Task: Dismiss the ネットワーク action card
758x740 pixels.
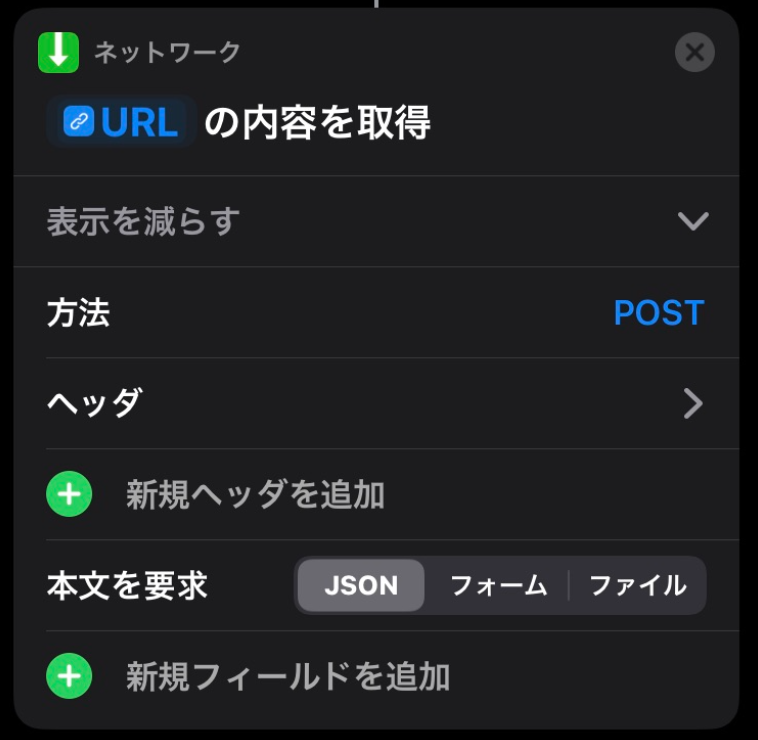Action: click(694, 52)
